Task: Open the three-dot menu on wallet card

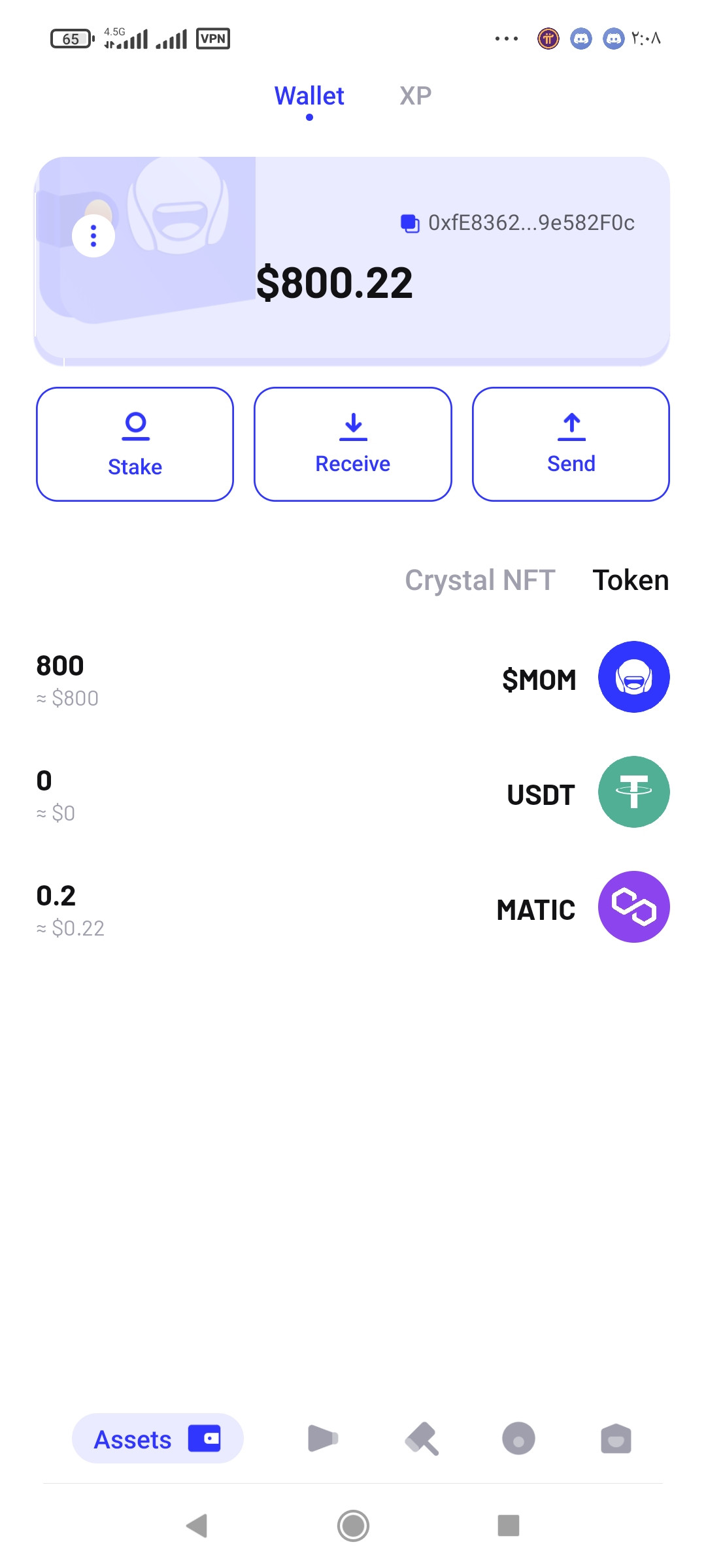Action: point(93,236)
